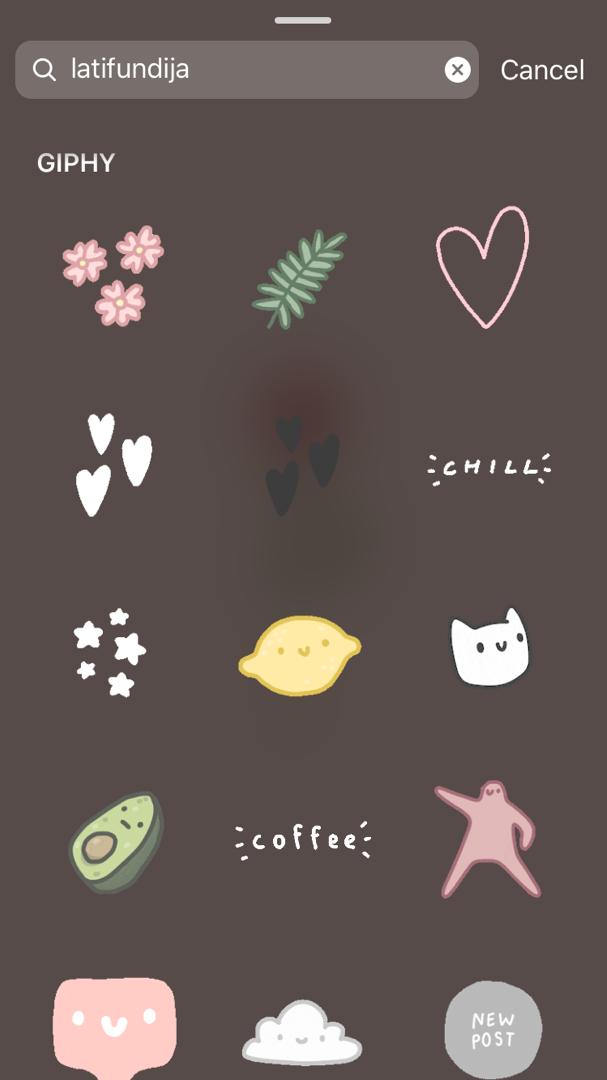
Task: Select the smiling cloud sticker
Action: point(302,1032)
